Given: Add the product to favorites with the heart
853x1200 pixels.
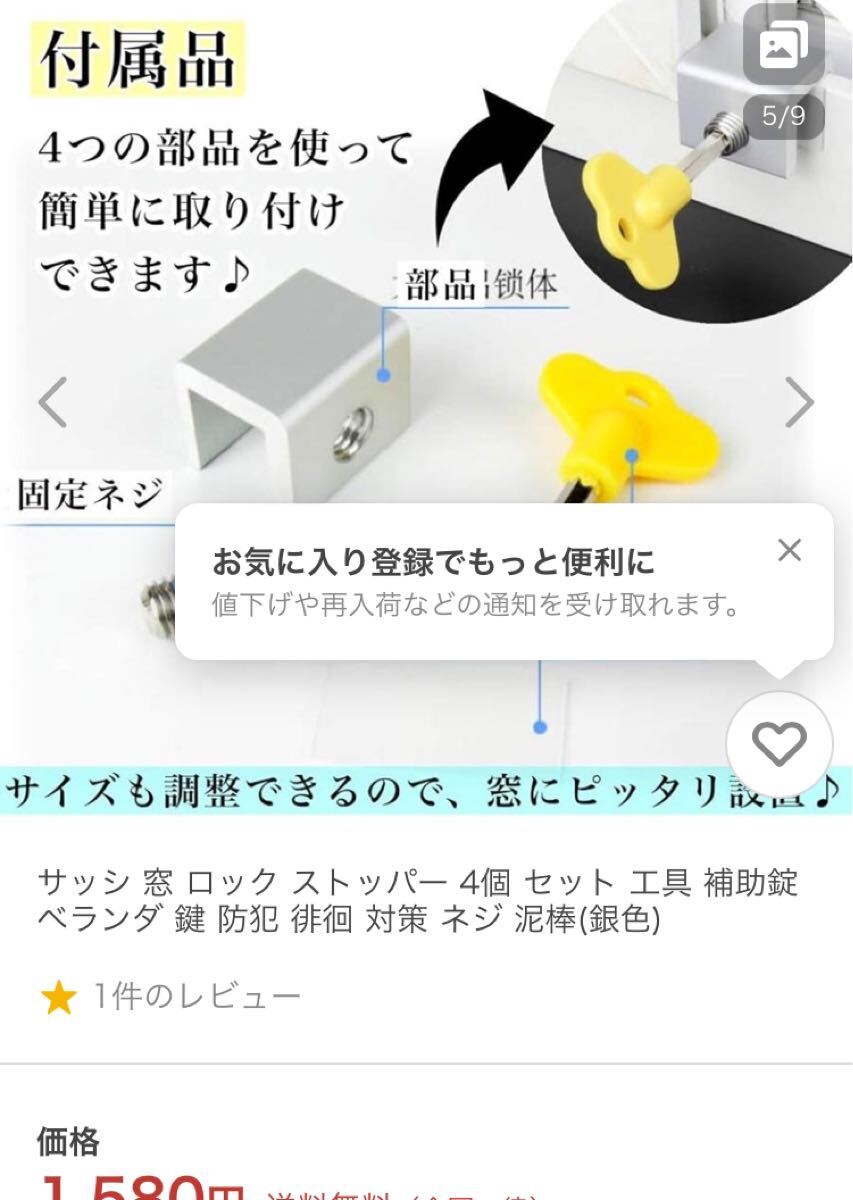Looking at the screenshot, I should click(x=778, y=743).
